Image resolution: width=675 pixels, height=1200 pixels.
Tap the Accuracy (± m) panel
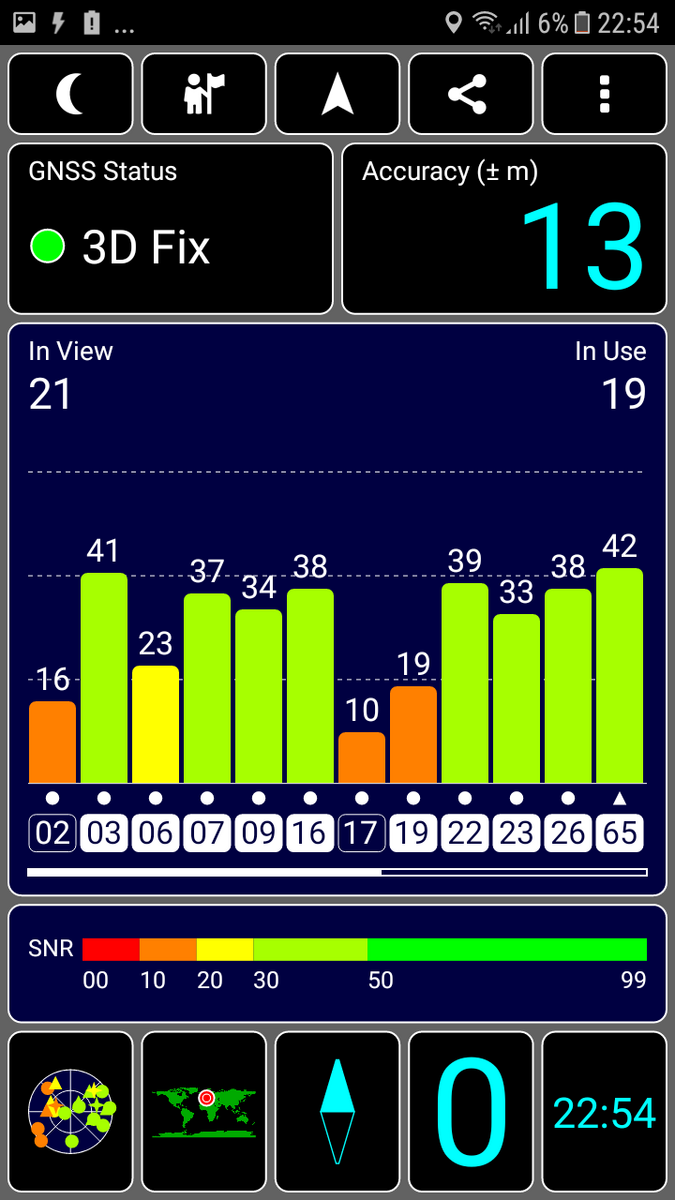pyautogui.click(x=504, y=229)
